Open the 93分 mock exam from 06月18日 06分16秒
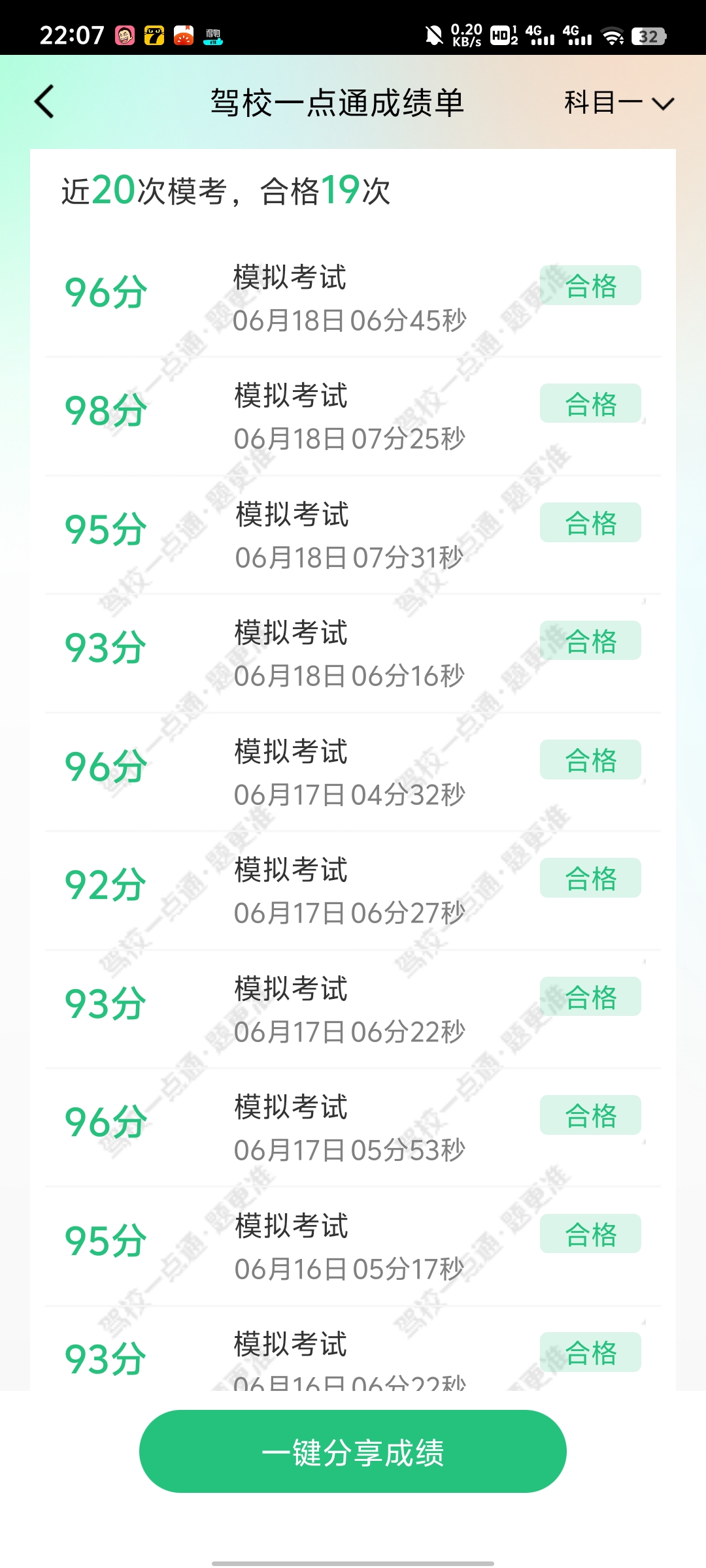Image resolution: width=706 pixels, height=1568 pixels. click(353, 654)
